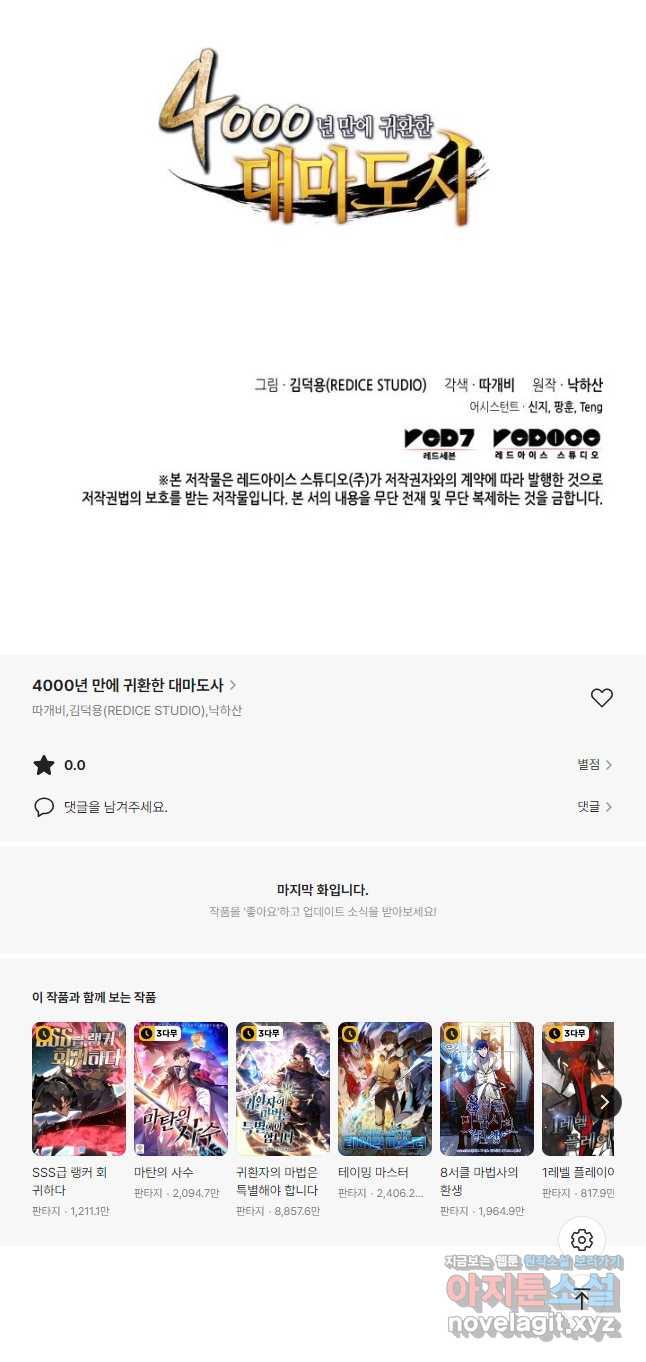This screenshot has height=1362, width=646.
Task: Select 8서클 마법사의 환생
Action: click(487, 1089)
